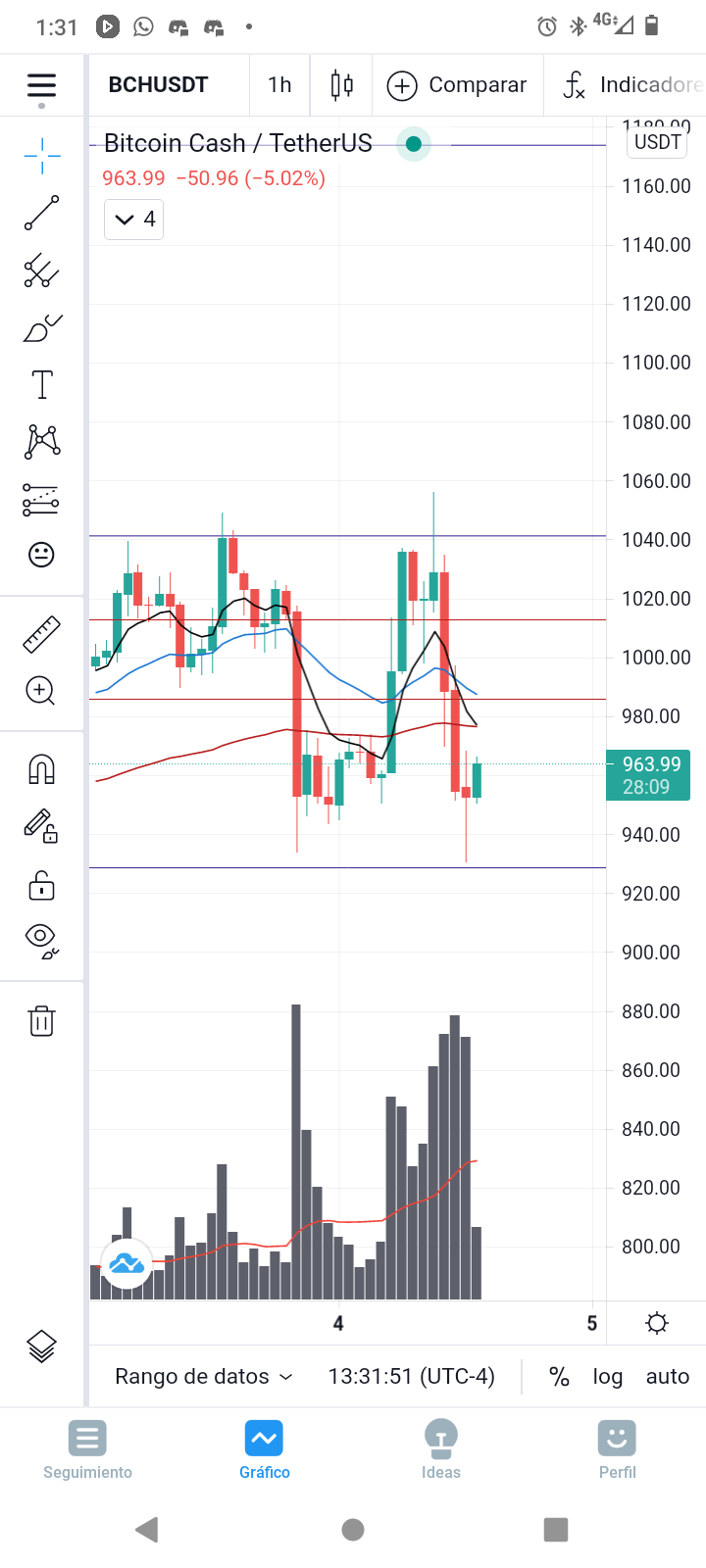This screenshot has height=1568, width=706.
Task: Change the 1h timeframe
Action: (x=279, y=85)
